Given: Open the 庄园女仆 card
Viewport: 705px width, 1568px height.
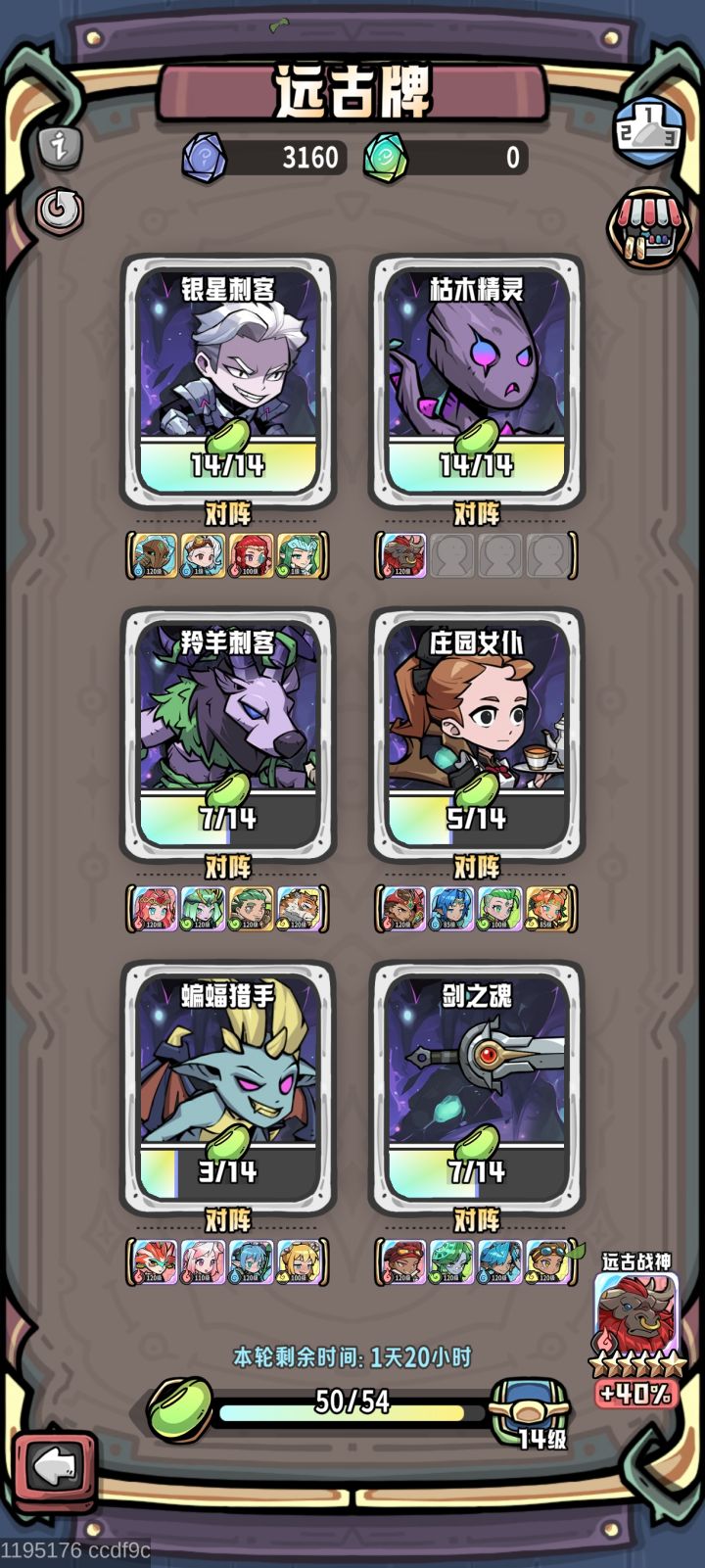Looking at the screenshot, I should 478,730.
